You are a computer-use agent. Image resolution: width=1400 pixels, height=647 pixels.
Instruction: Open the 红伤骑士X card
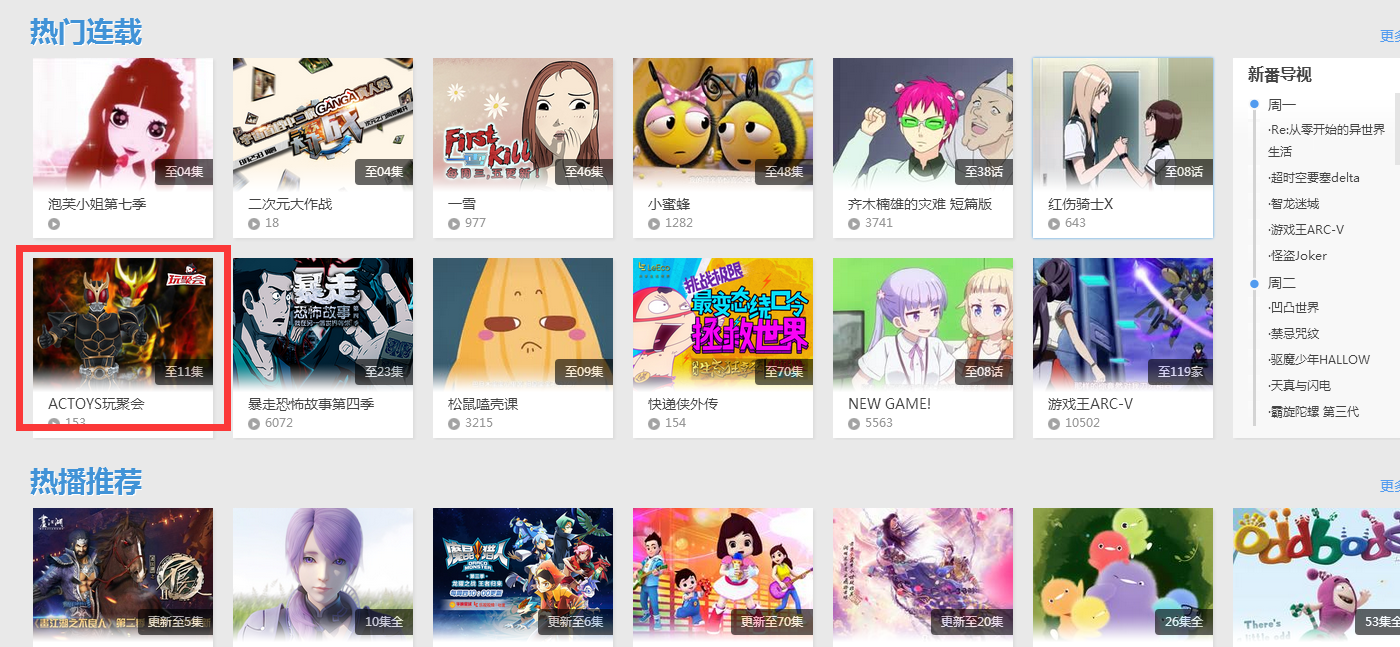(1122, 122)
